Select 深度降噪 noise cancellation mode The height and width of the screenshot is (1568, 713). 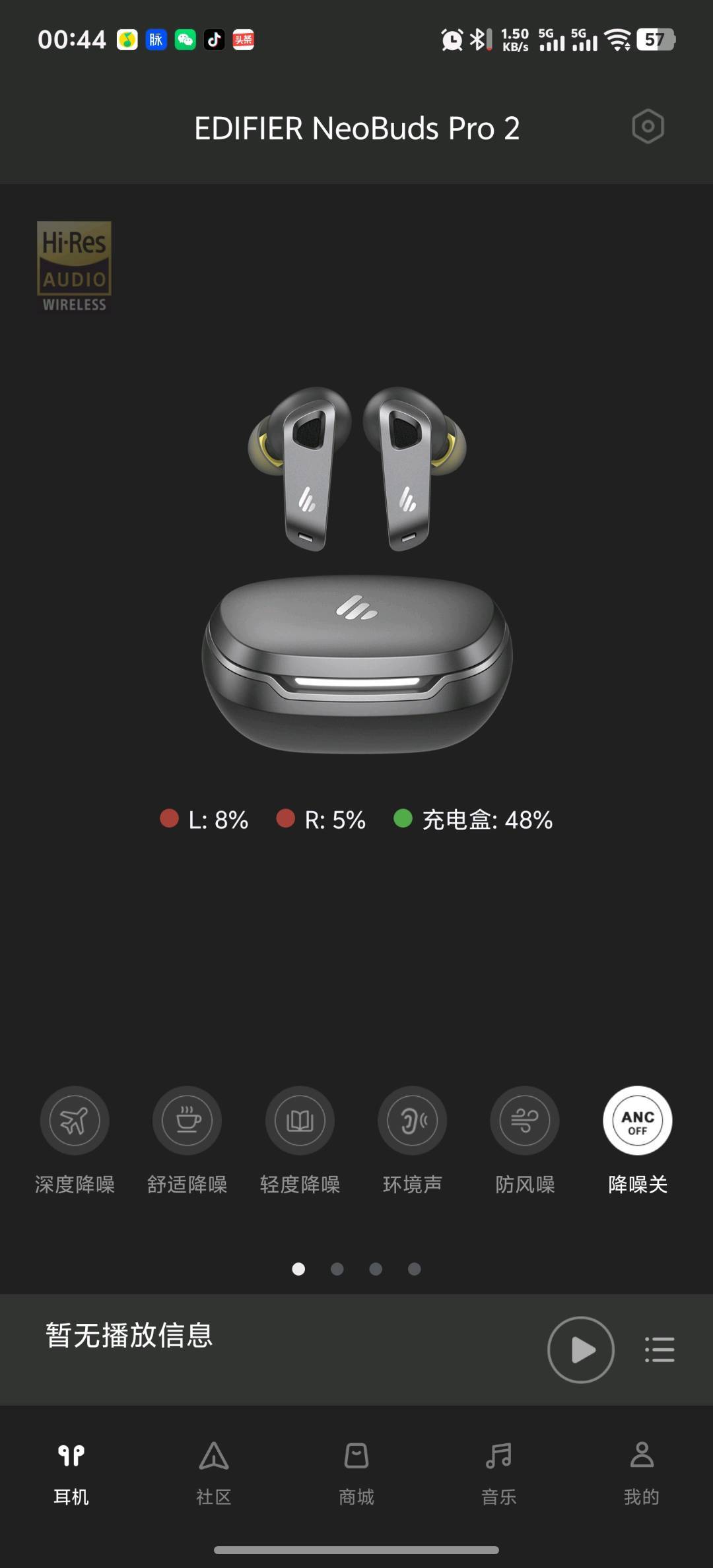coord(75,1121)
